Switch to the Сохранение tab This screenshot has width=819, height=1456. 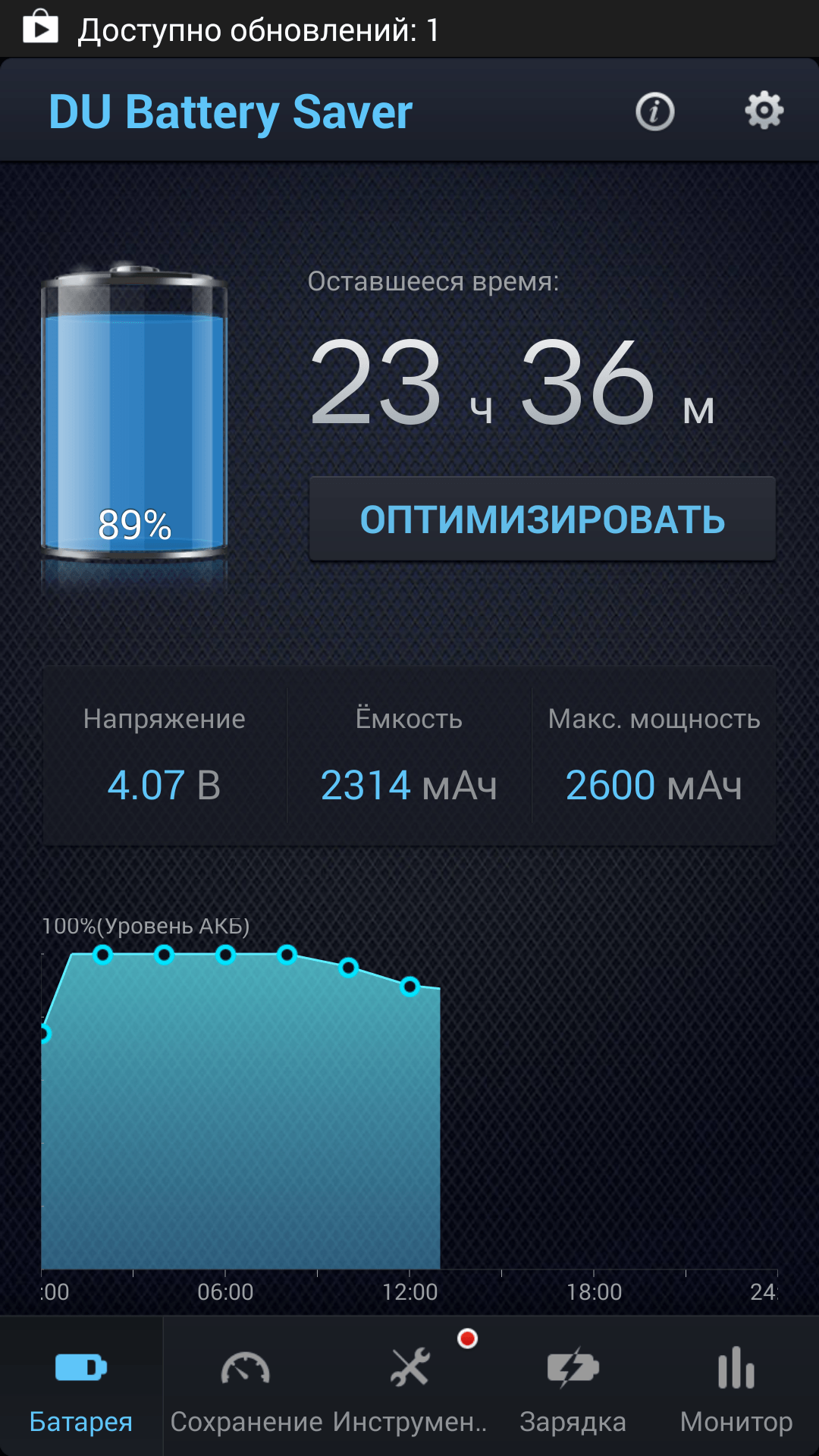246,1386
